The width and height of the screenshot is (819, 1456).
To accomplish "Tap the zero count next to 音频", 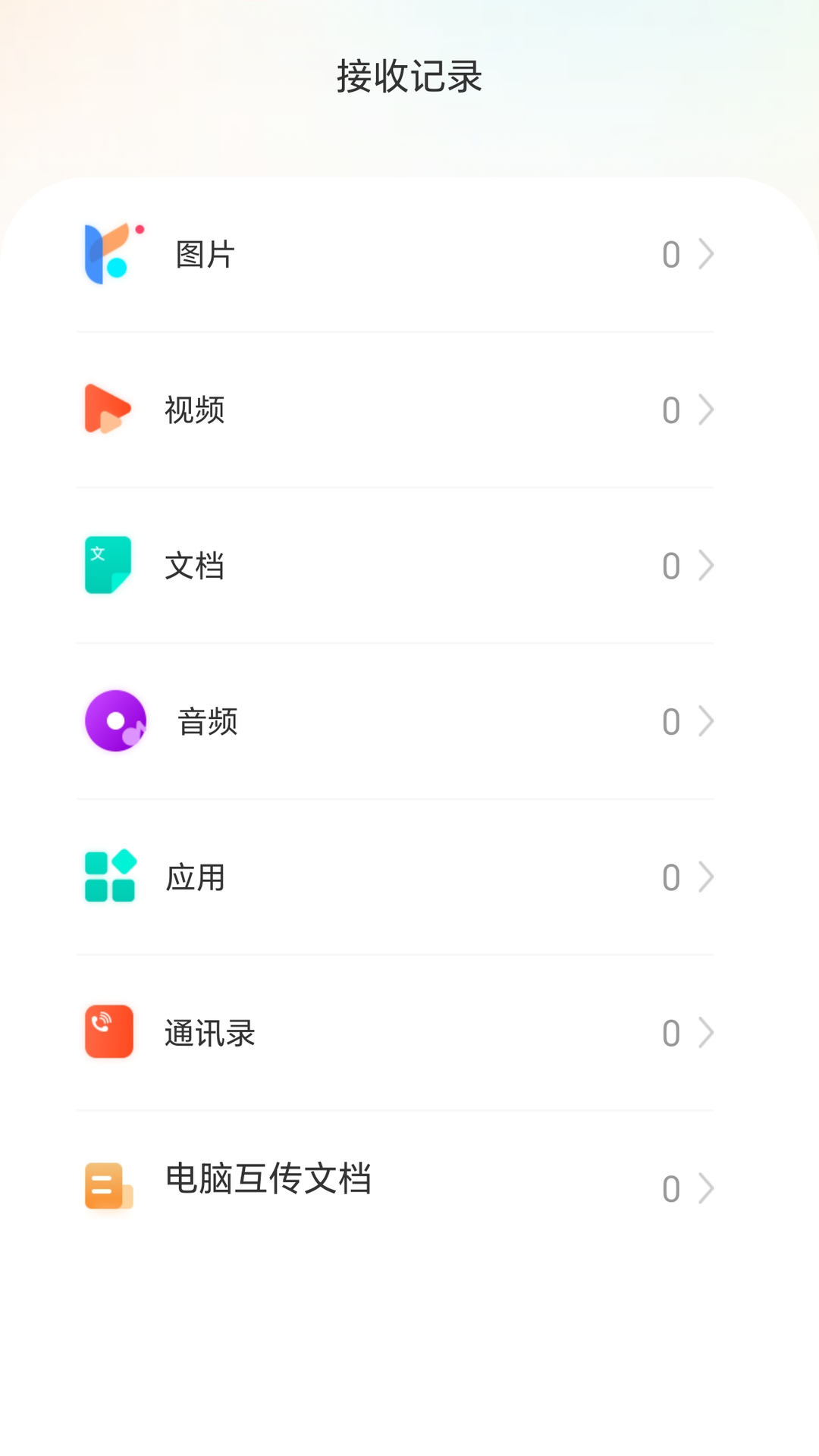I will (x=670, y=720).
